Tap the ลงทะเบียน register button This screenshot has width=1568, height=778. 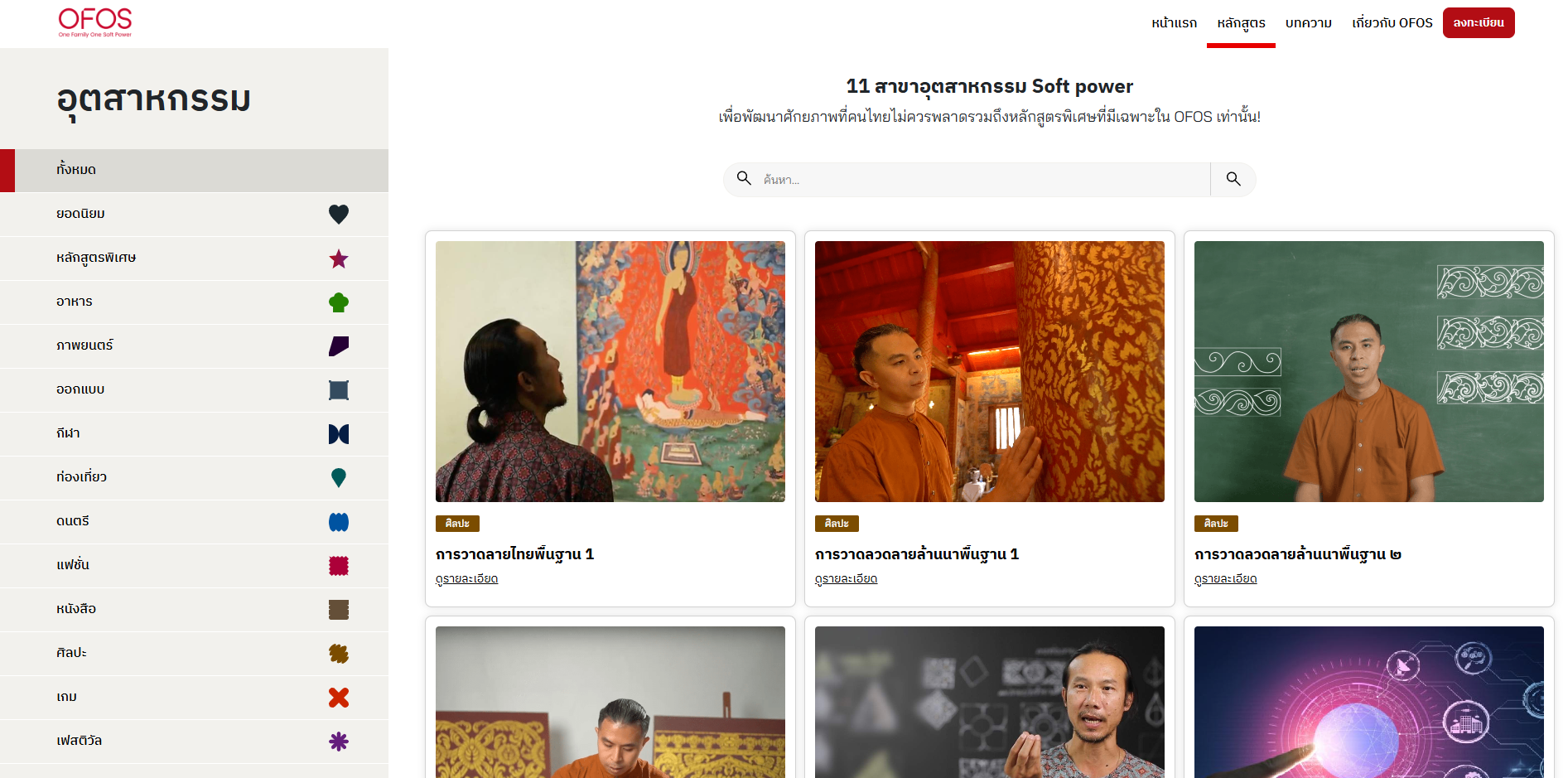click(x=1478, y=23)
